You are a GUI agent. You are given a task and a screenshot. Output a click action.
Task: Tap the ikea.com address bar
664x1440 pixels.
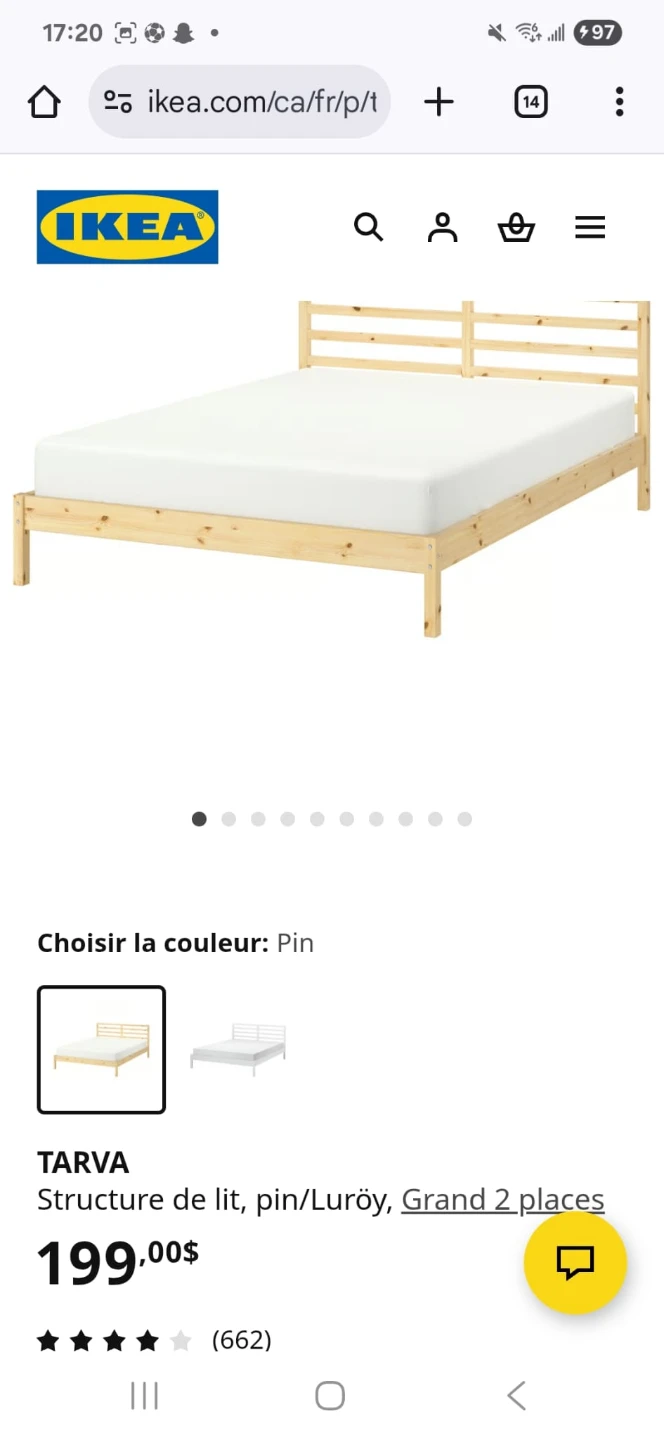click(240, 102)
